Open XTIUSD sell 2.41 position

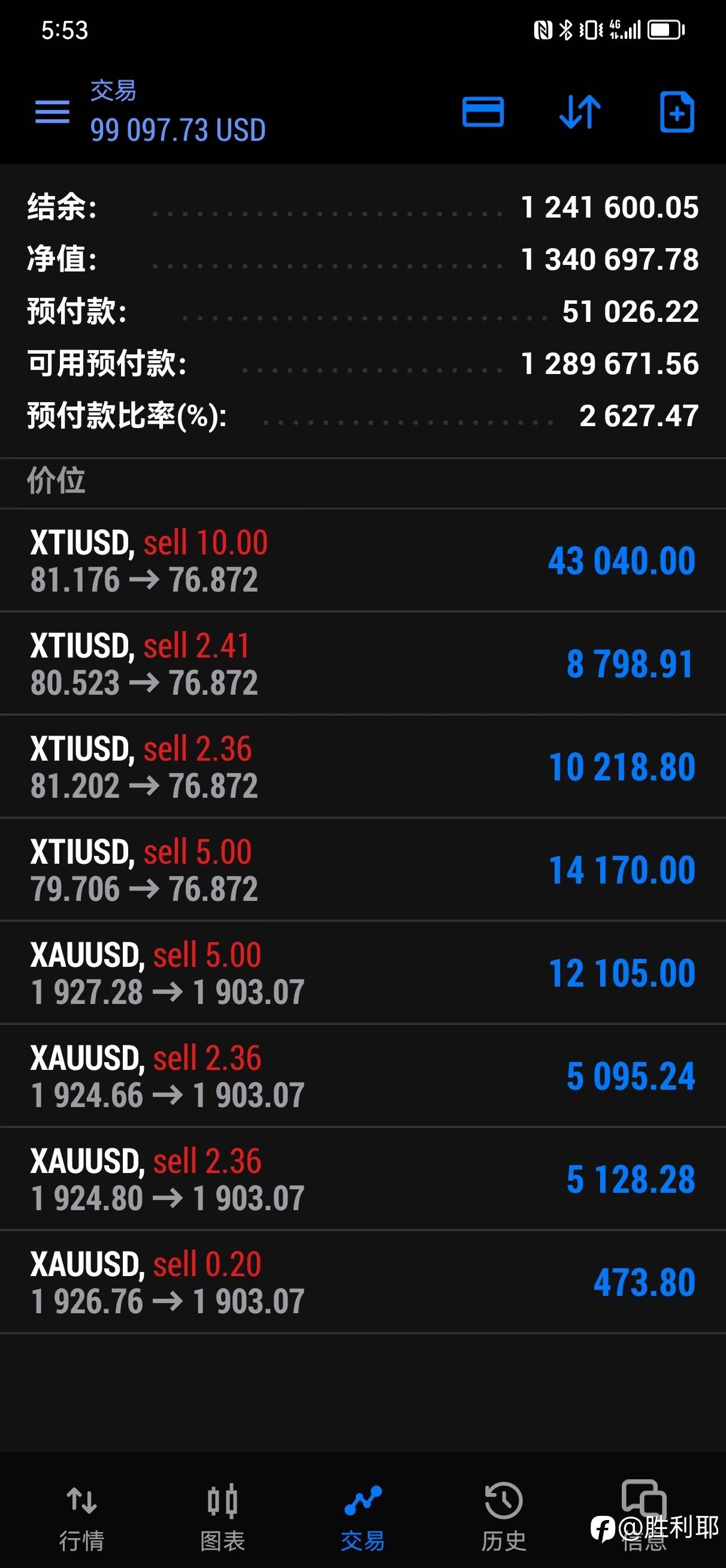[x=362, y=664]
